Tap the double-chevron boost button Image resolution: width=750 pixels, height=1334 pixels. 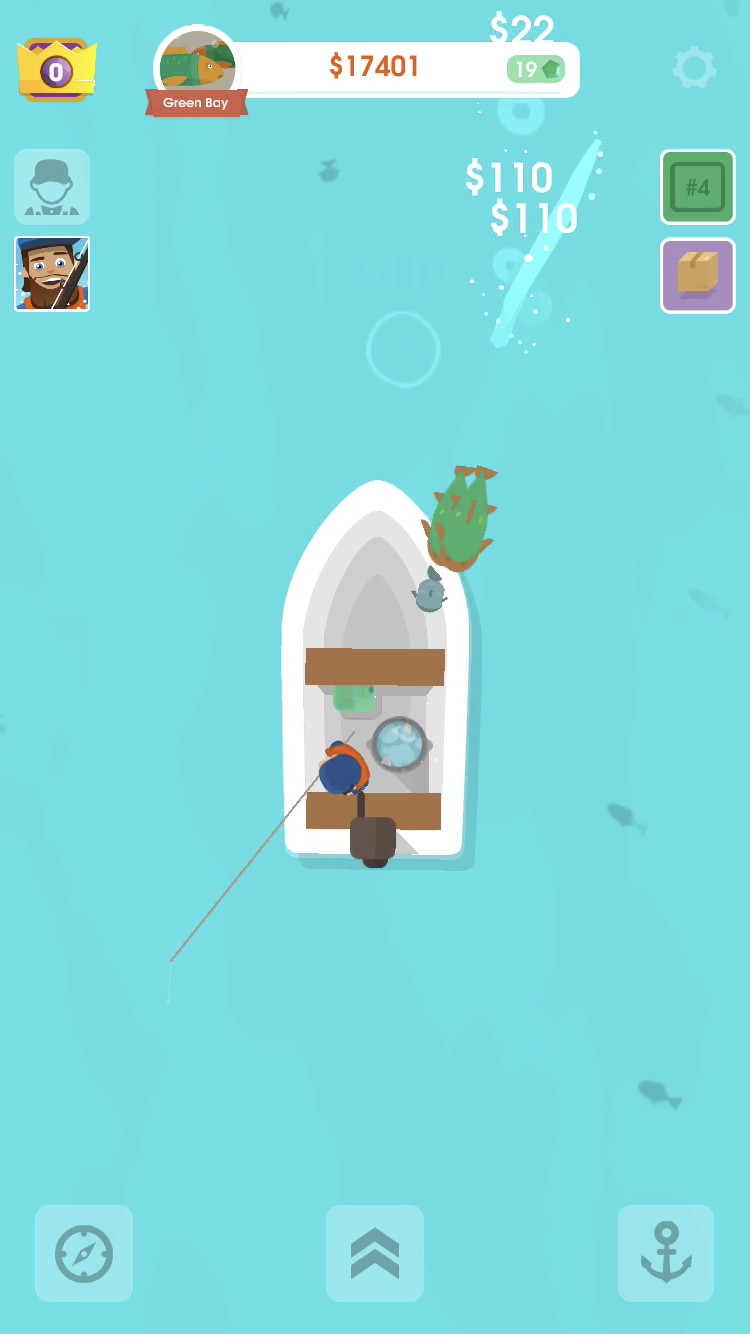click(x=375, y=1253)
